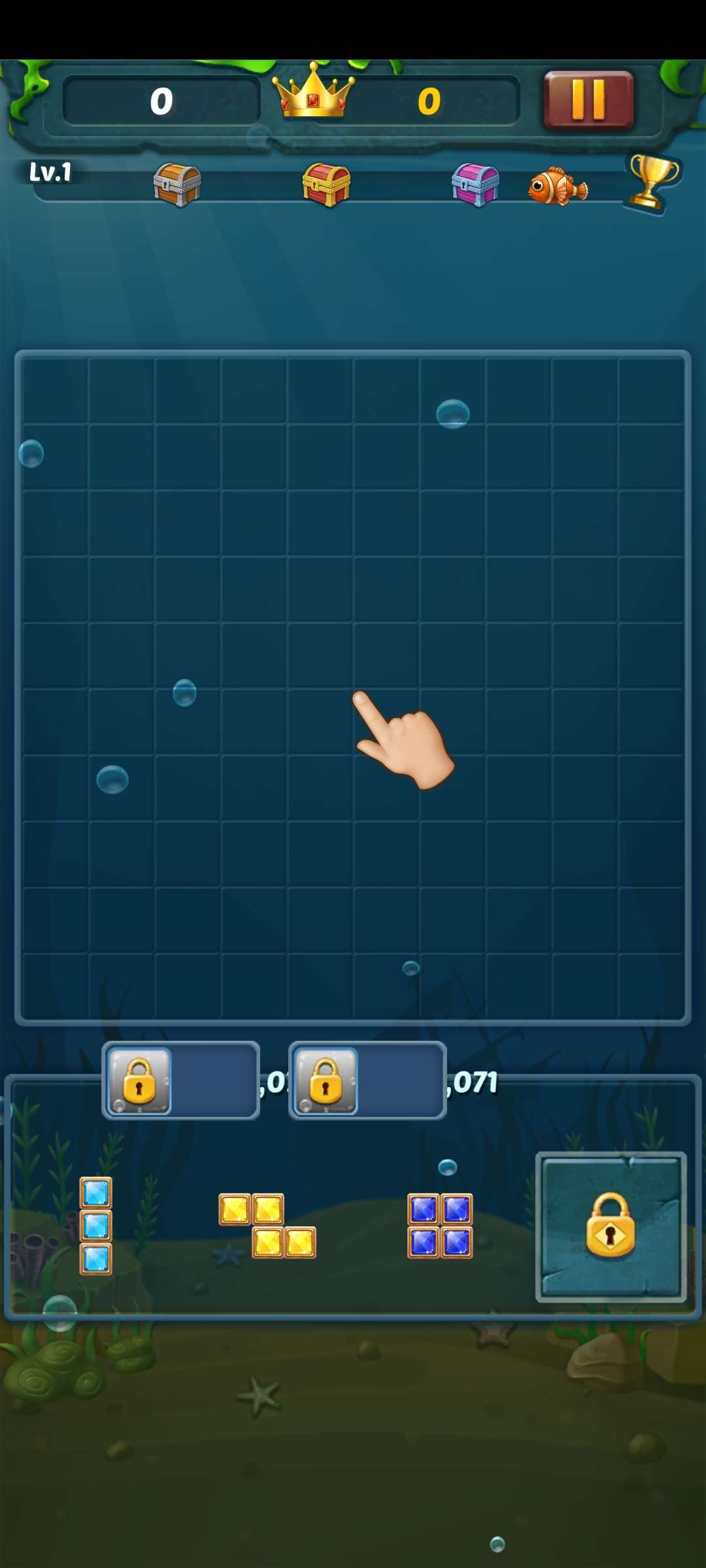The image size is (706, 1568).
Task: Tap the gold trophy icon
Action: pos(652,182)
